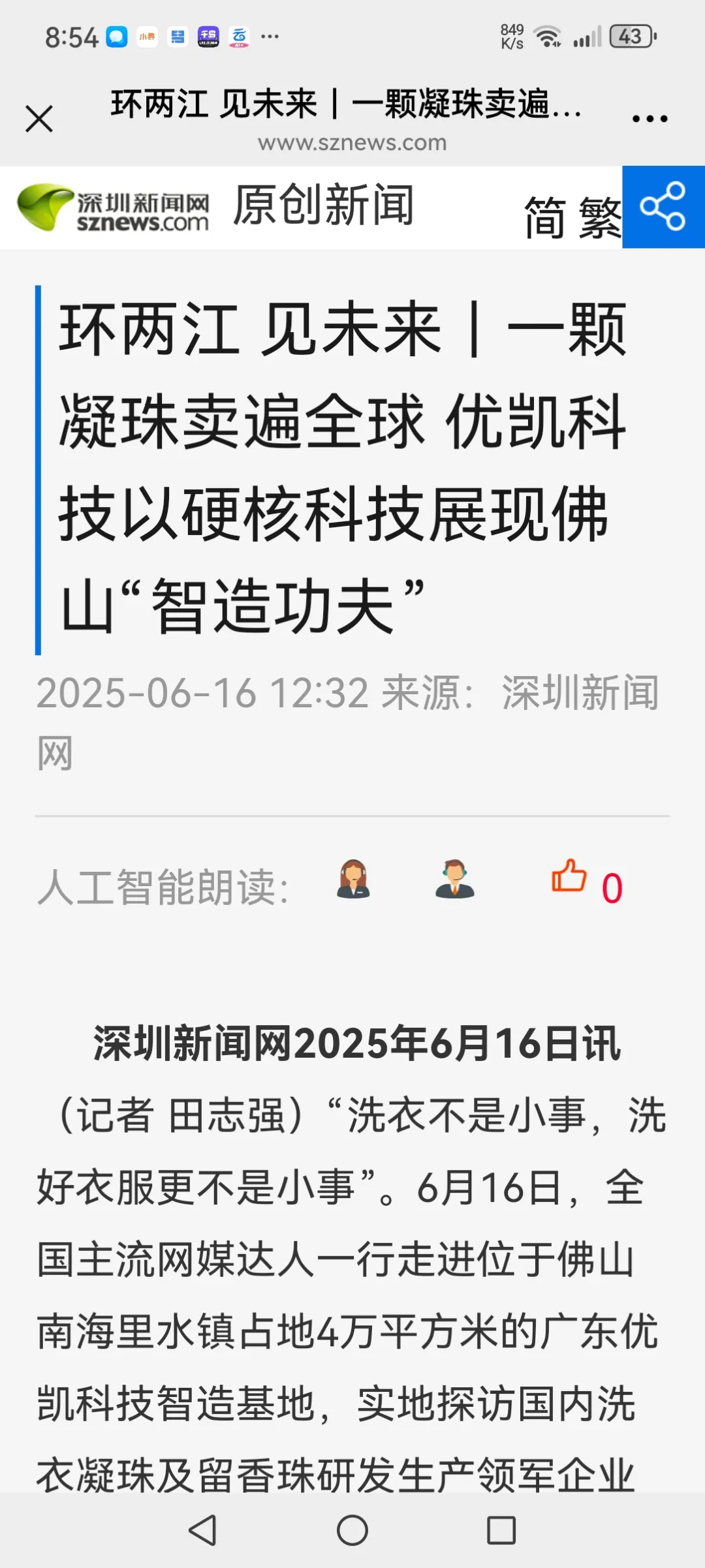Play AI reading with the male voice

(454, 880)
